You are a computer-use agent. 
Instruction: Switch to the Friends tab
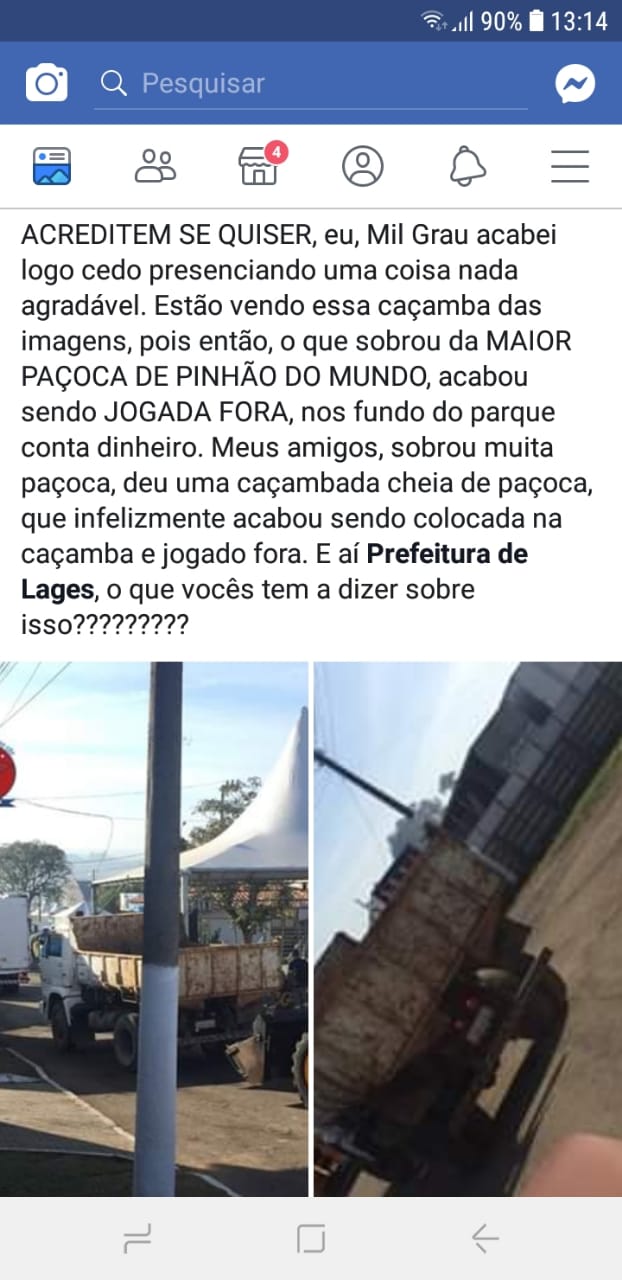pyautogui.click(x=155, y=166)
